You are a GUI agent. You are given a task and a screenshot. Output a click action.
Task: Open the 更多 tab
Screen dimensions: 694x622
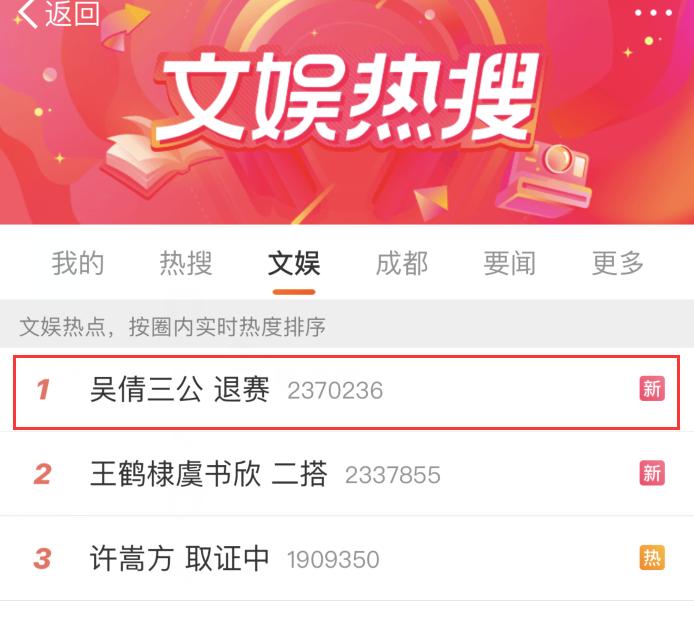[618, 264]
